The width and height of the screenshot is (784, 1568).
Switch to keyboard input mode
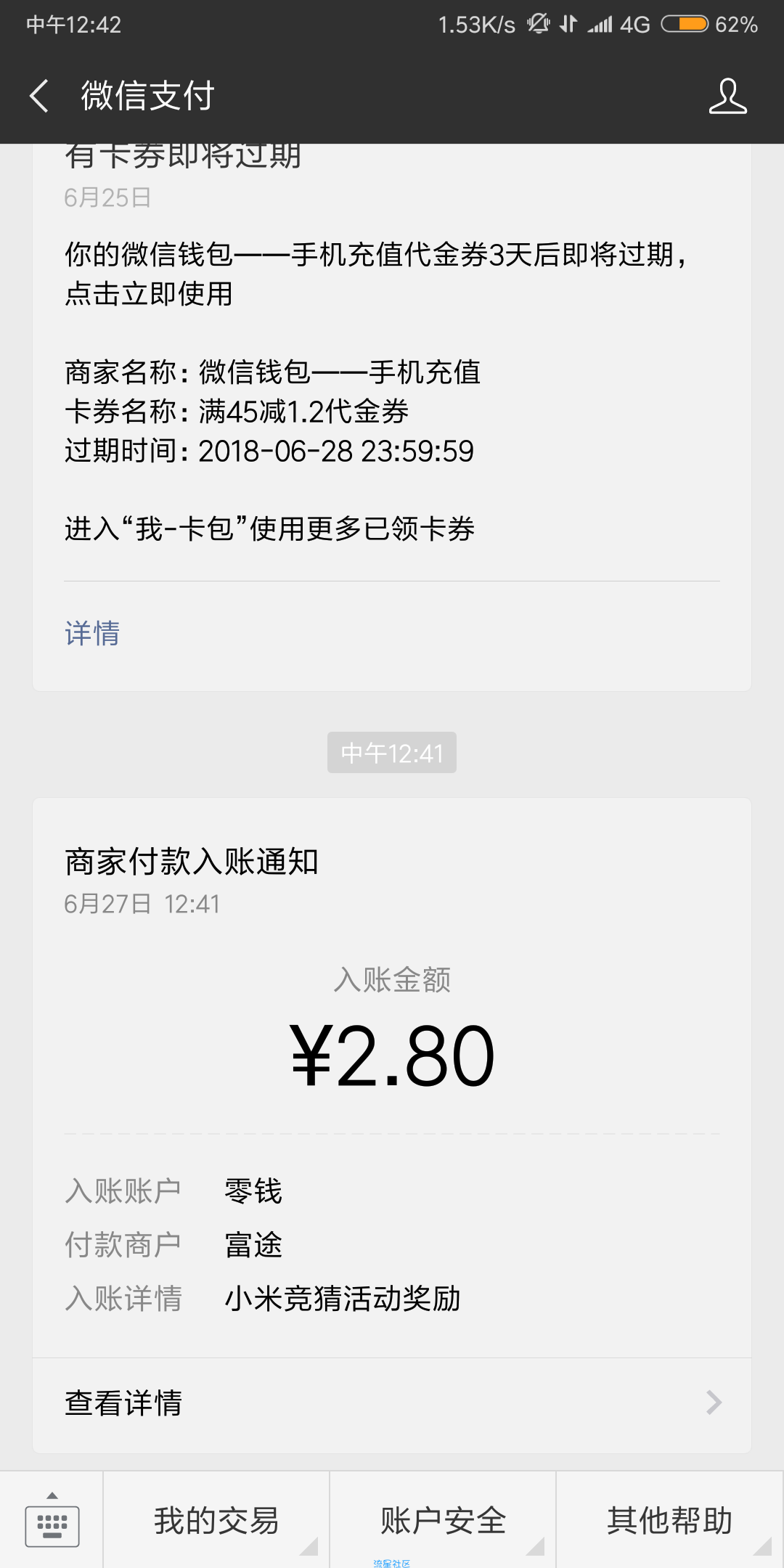52,1520
